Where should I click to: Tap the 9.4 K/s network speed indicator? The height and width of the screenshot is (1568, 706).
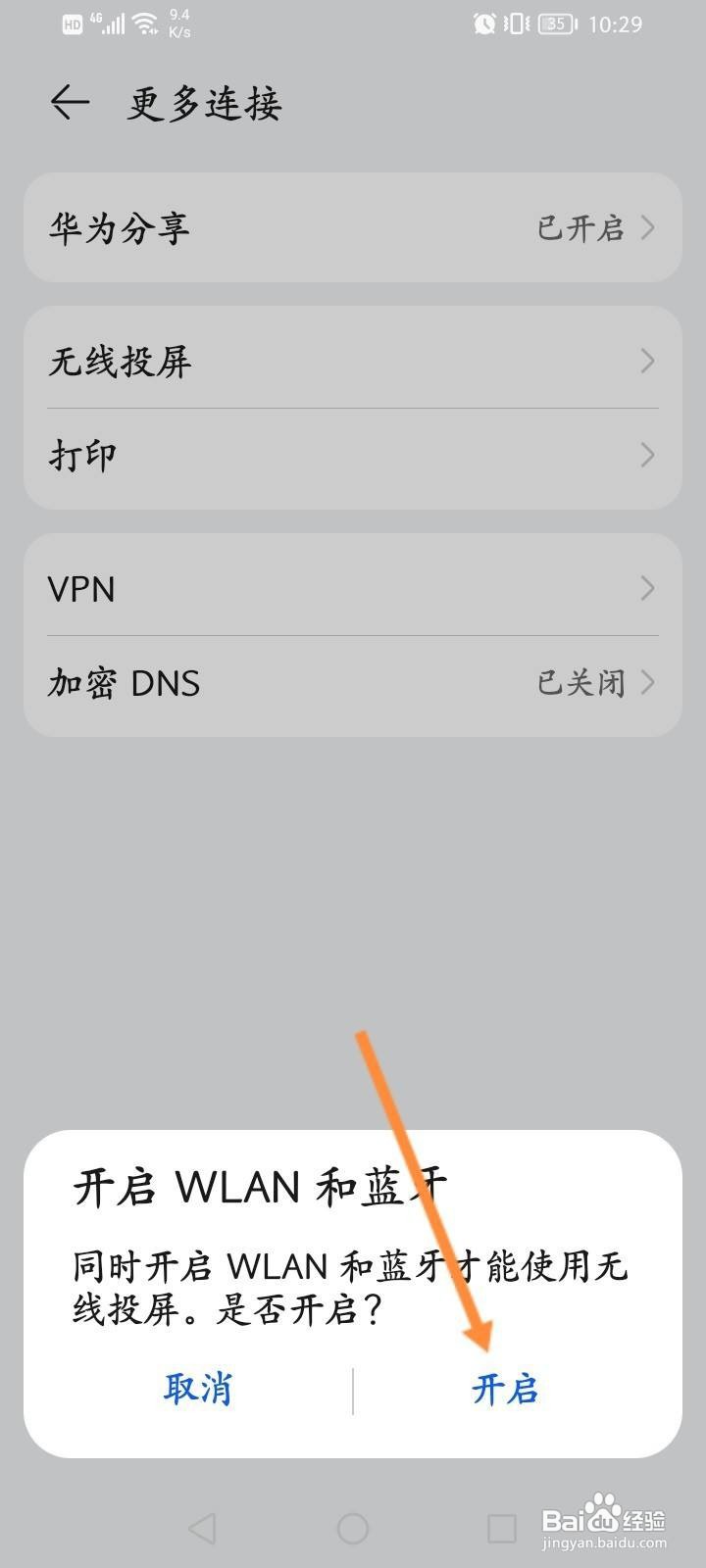(x=181, y=22)
